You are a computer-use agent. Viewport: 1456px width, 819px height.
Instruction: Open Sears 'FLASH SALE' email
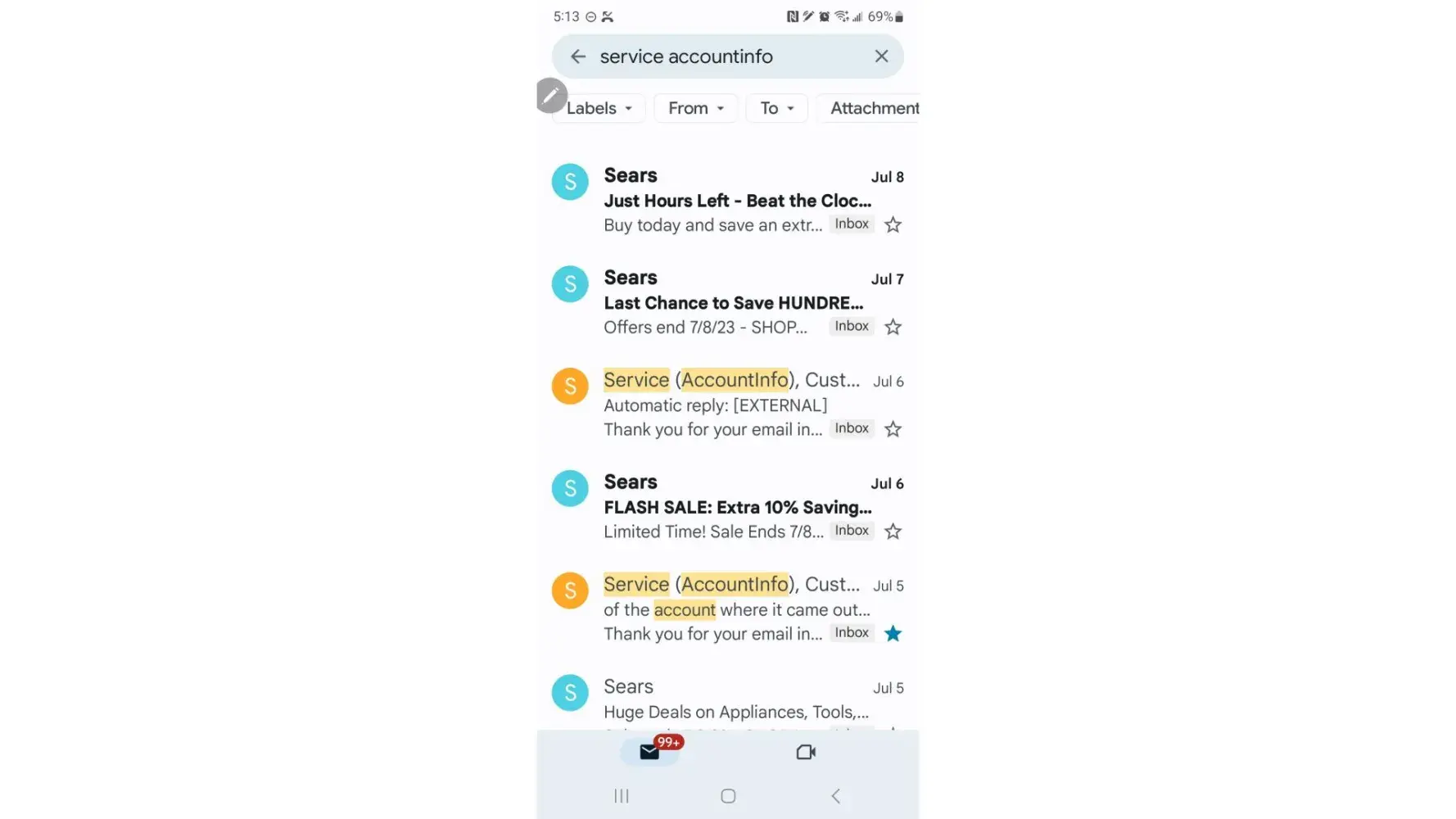click(736, 508)
